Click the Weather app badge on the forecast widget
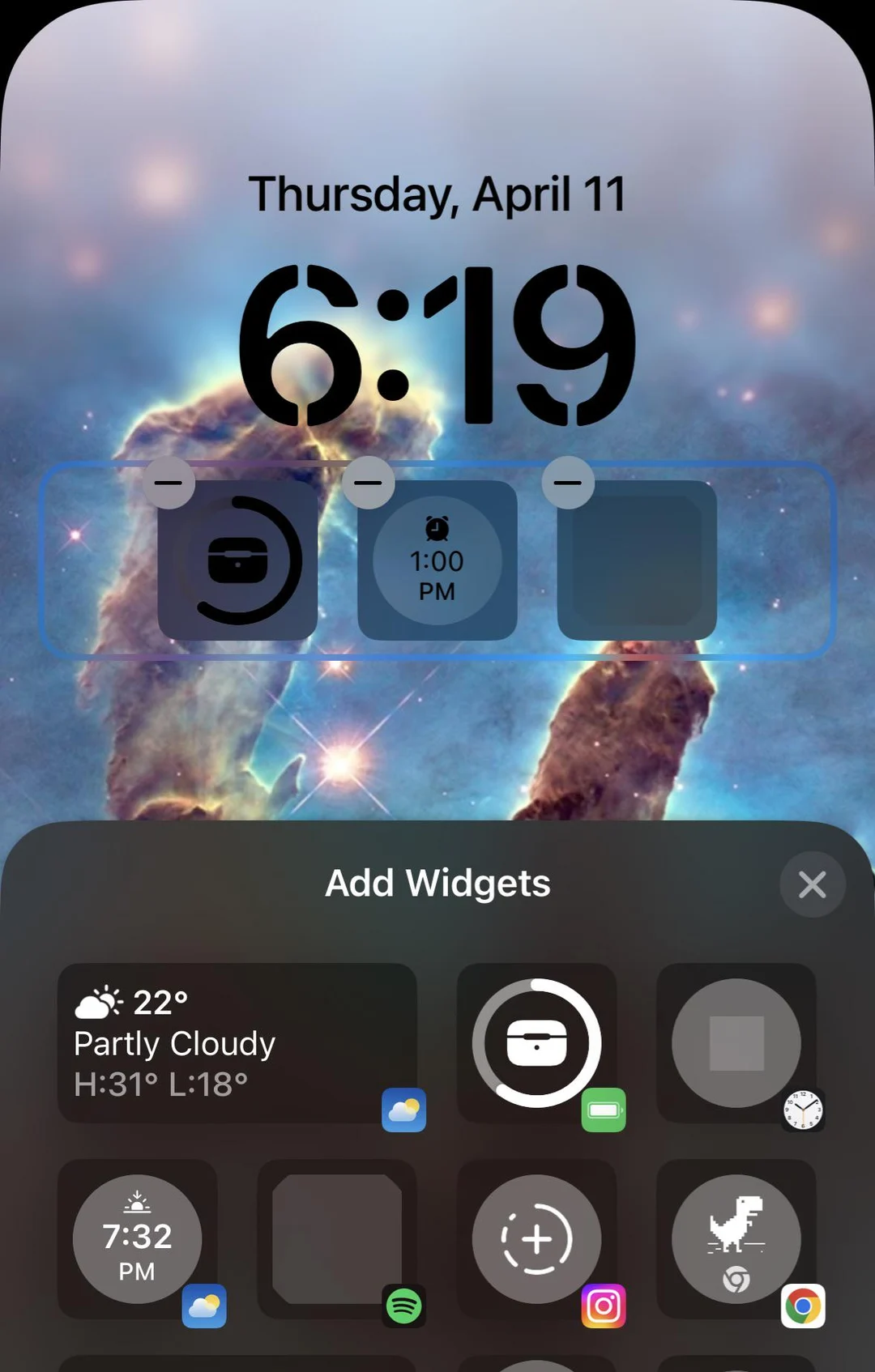 tap(406, 1110)
